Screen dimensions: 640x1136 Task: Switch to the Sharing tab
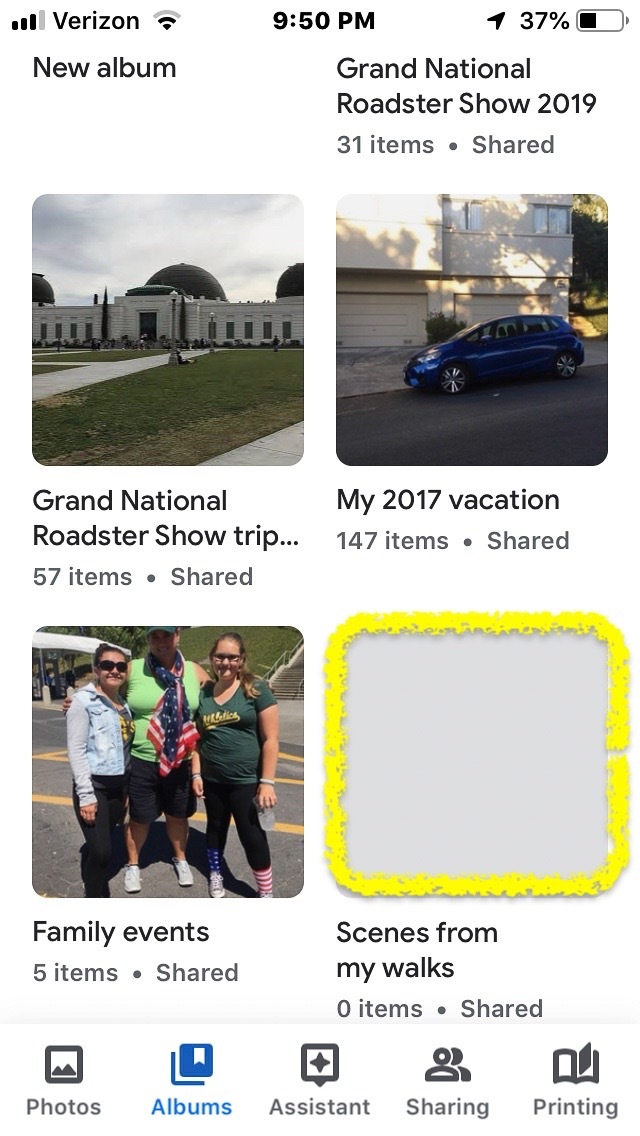447,1080
